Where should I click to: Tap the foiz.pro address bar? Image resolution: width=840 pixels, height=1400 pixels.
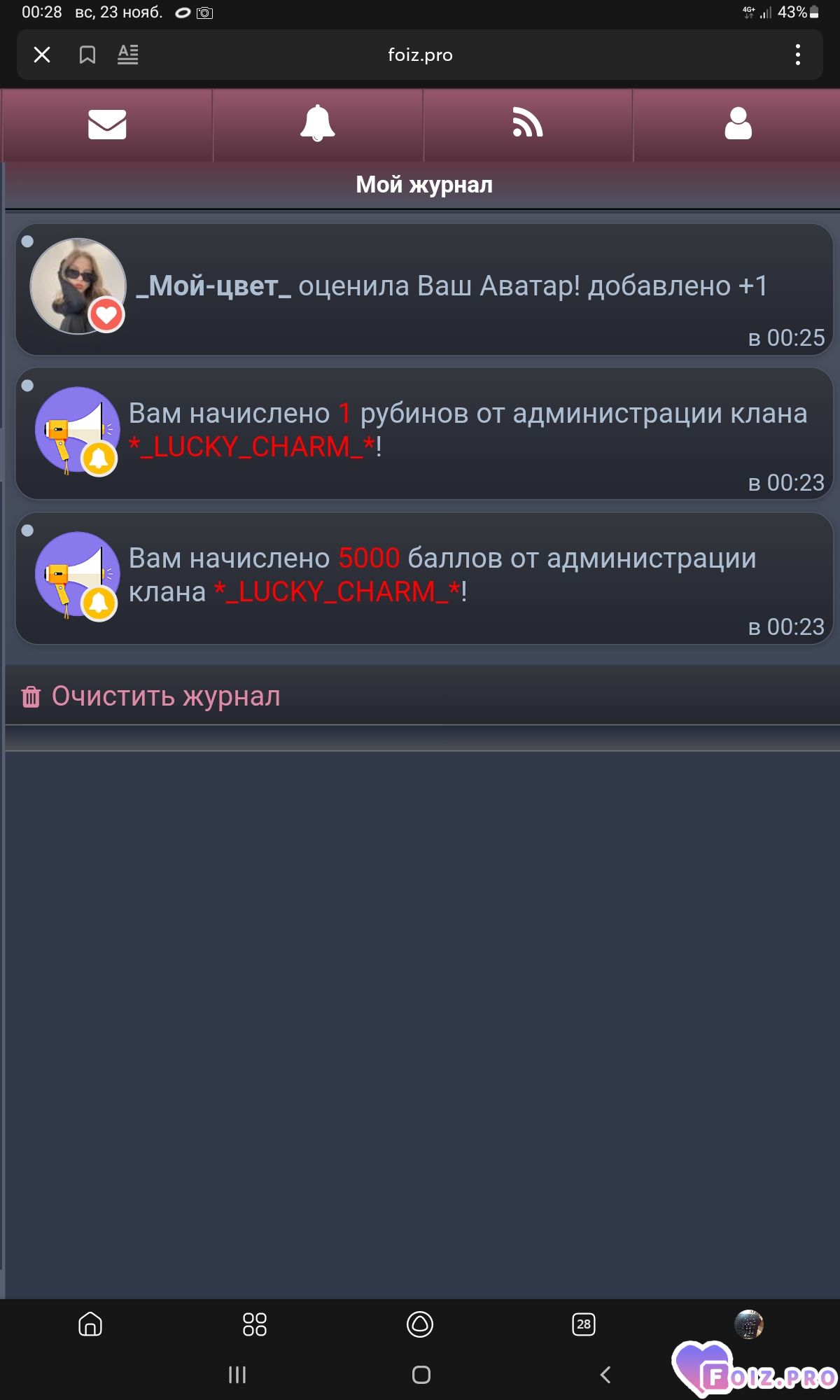click(420, 55)
